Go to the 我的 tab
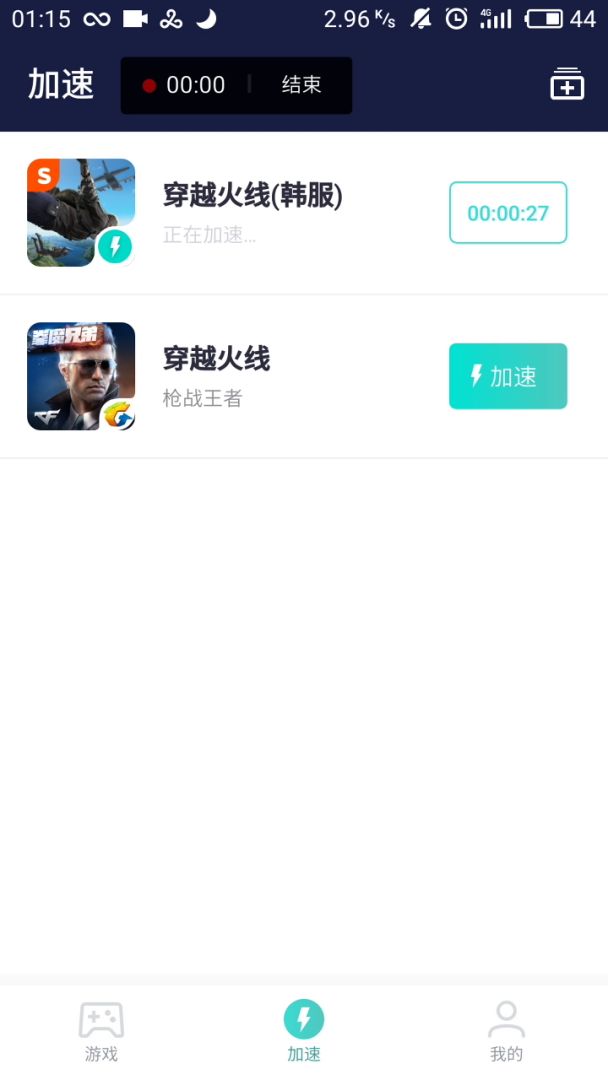The width and height of the screenshot is (608, 1080). (506, 1031)
